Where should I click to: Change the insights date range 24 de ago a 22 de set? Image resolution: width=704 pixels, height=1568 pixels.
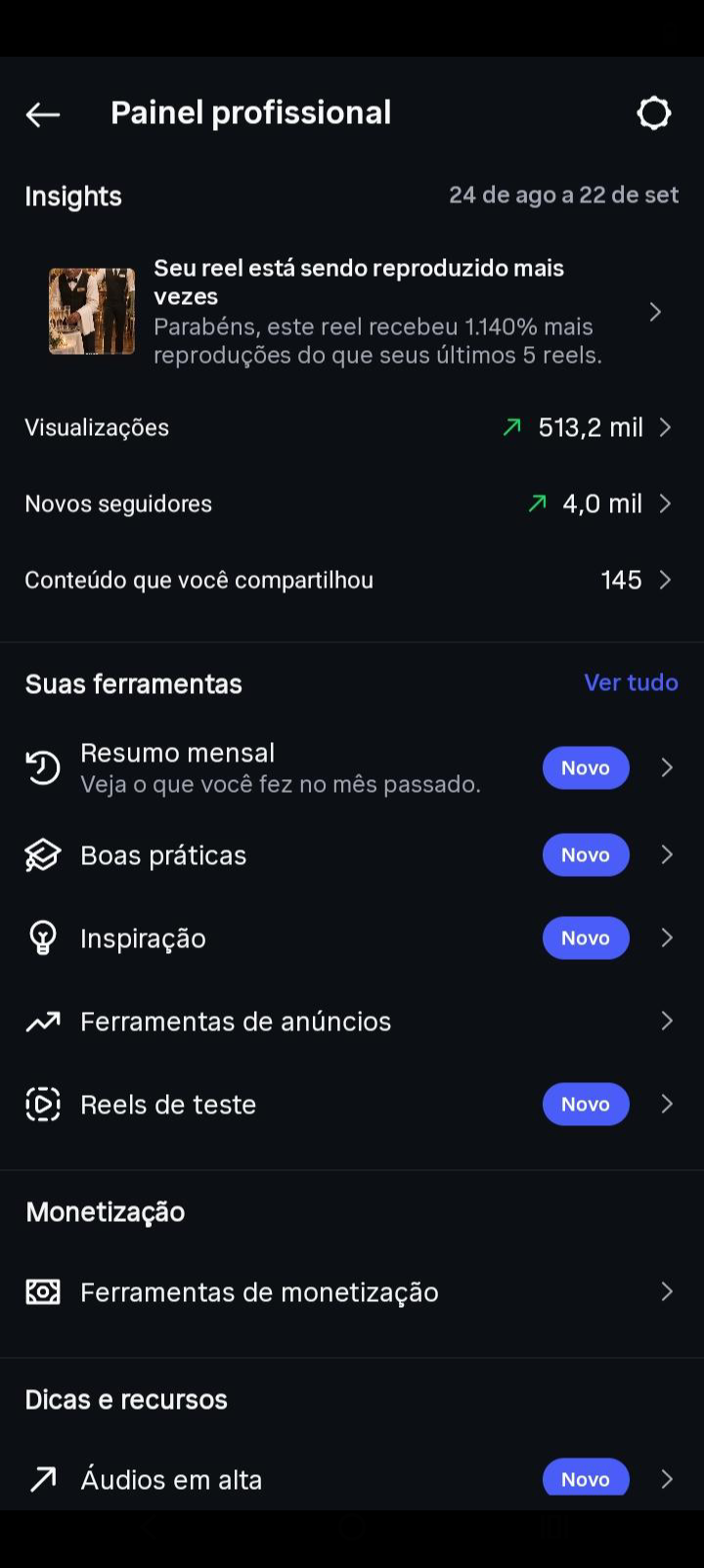click(x=563, y=195)
